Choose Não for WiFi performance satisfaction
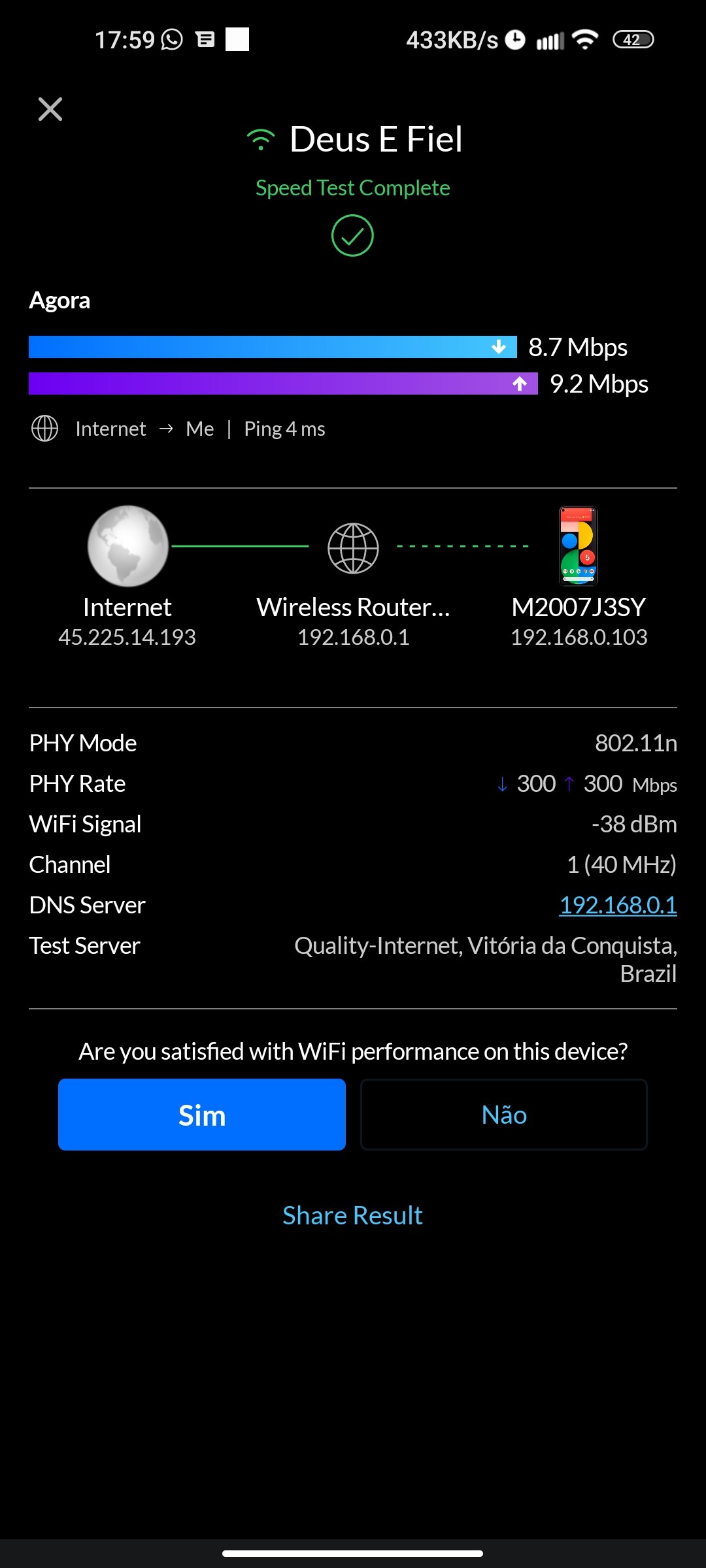Image resolution: width=706 pixels, height=1568 pixels. click(503, 1115)
